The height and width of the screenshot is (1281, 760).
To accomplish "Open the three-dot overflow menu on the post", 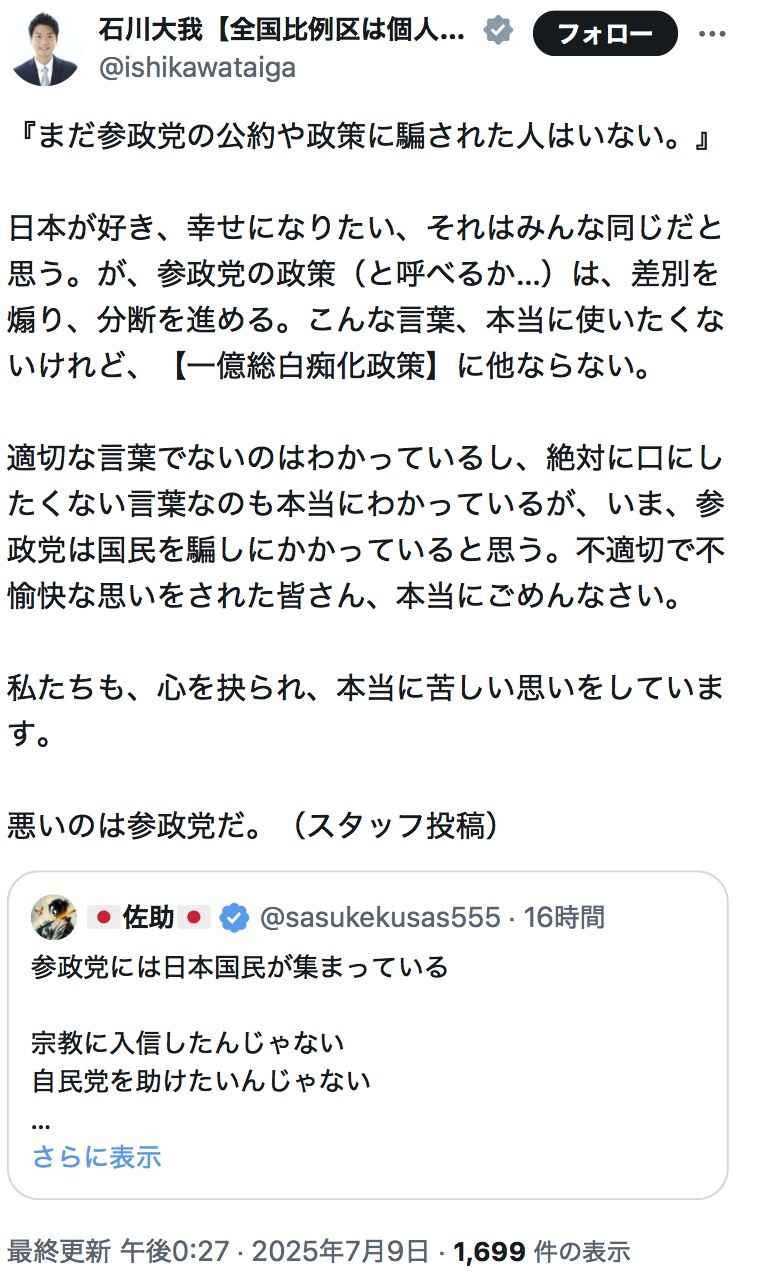I will pos(712,34).
